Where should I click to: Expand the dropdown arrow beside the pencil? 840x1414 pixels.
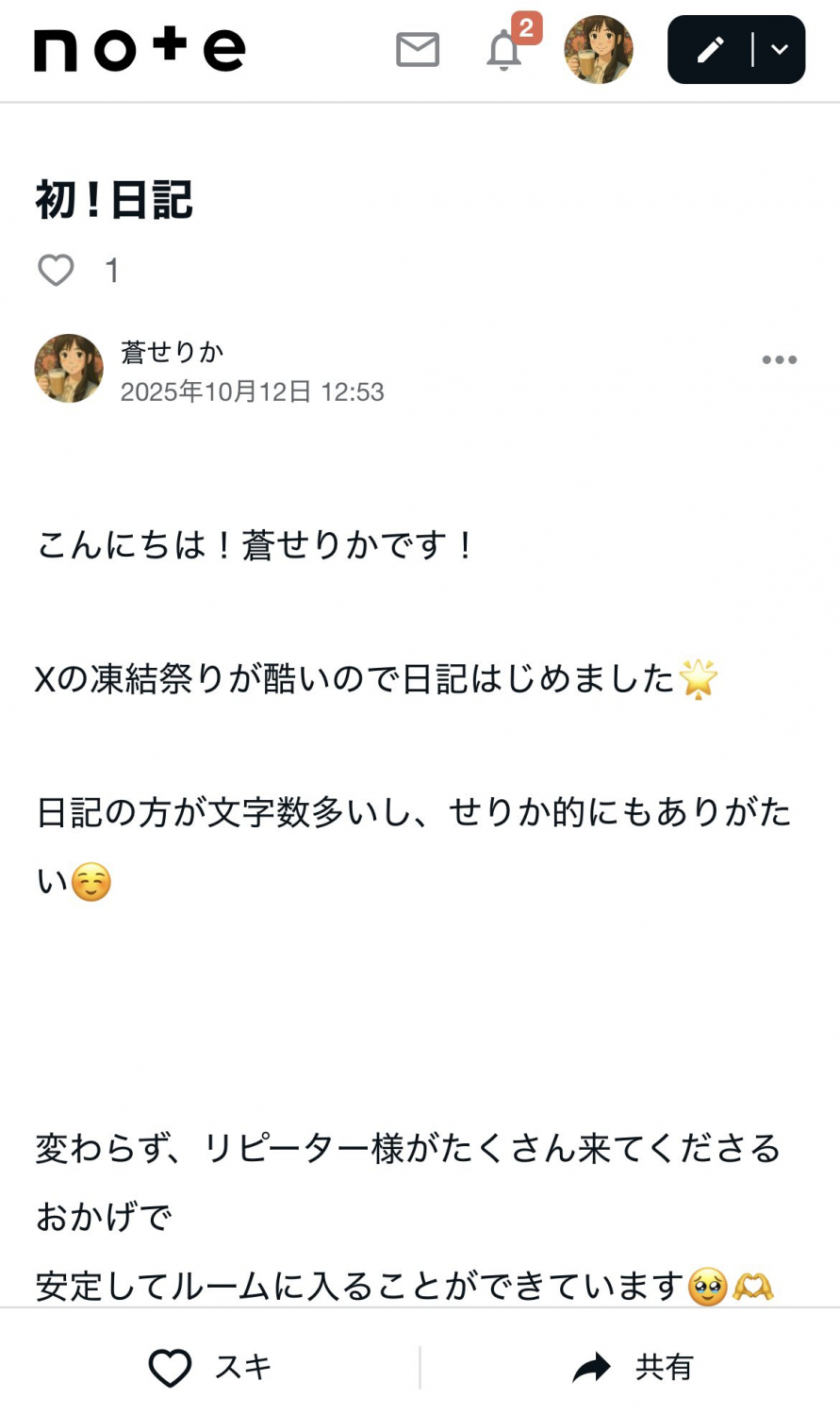pos(780,50)
